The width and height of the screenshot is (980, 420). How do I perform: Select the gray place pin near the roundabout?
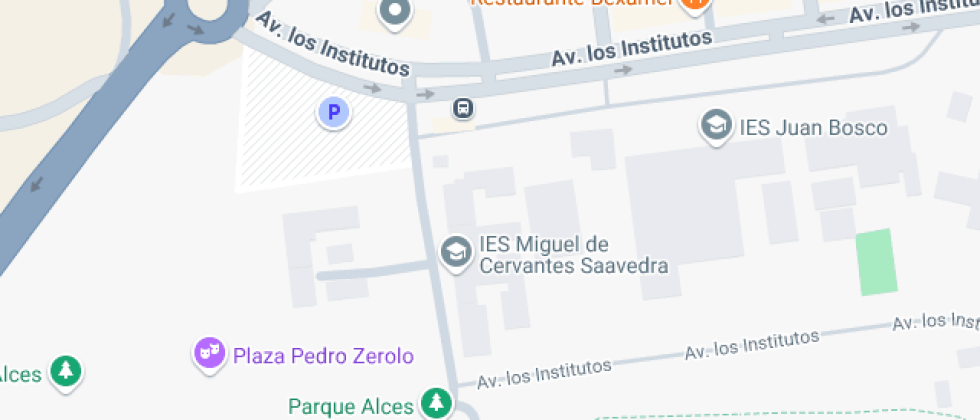click(x=395, y=11)
